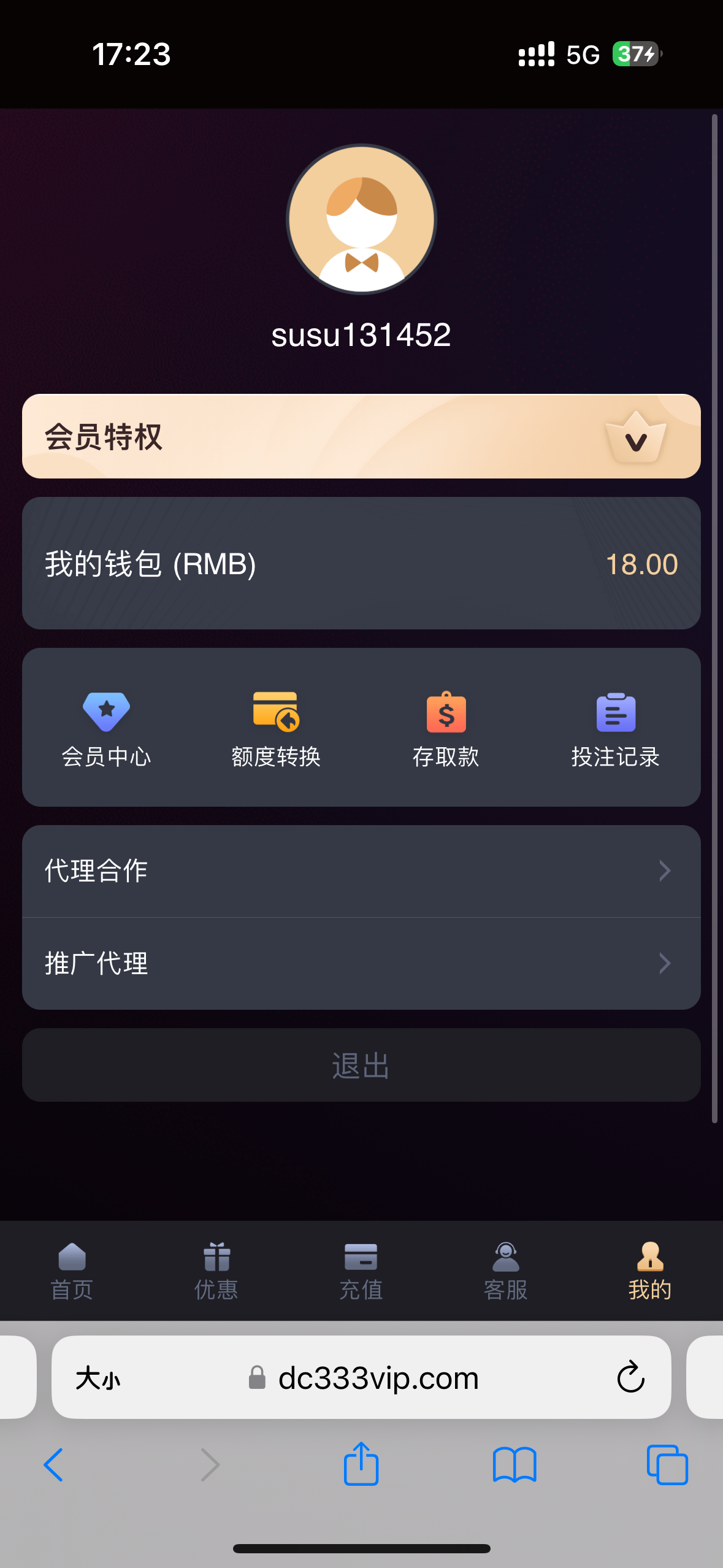Open the 大小 page settings menu
Image resolution: width=723 pixels, height=1568 pixels.
click(98, 1378)
